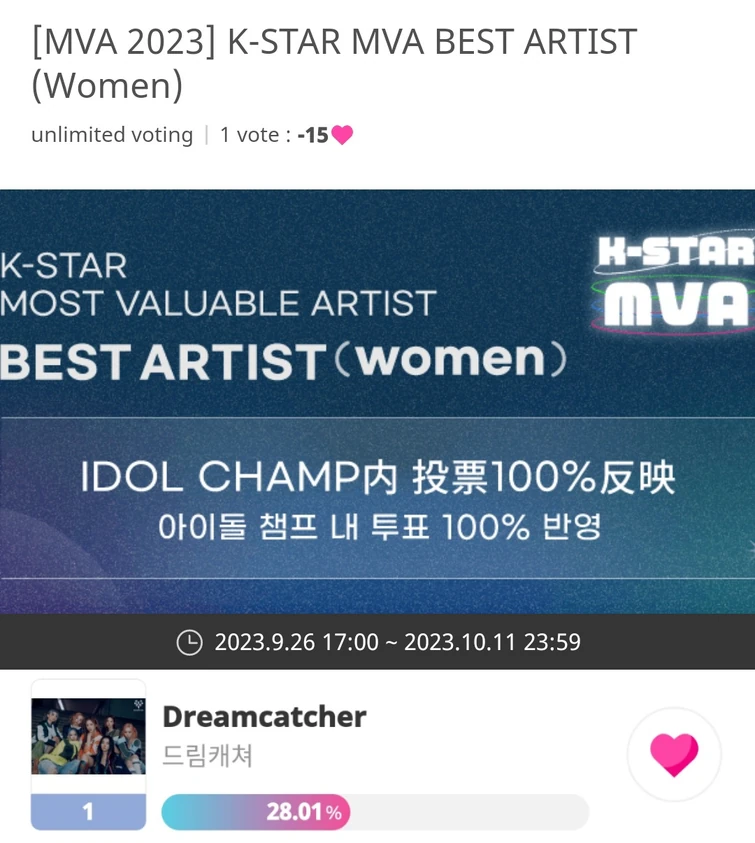The height and width of the screenshot is (843, 755).
Task: Open Dreamcatcher's group photo thumbnail
Action: 88,736
